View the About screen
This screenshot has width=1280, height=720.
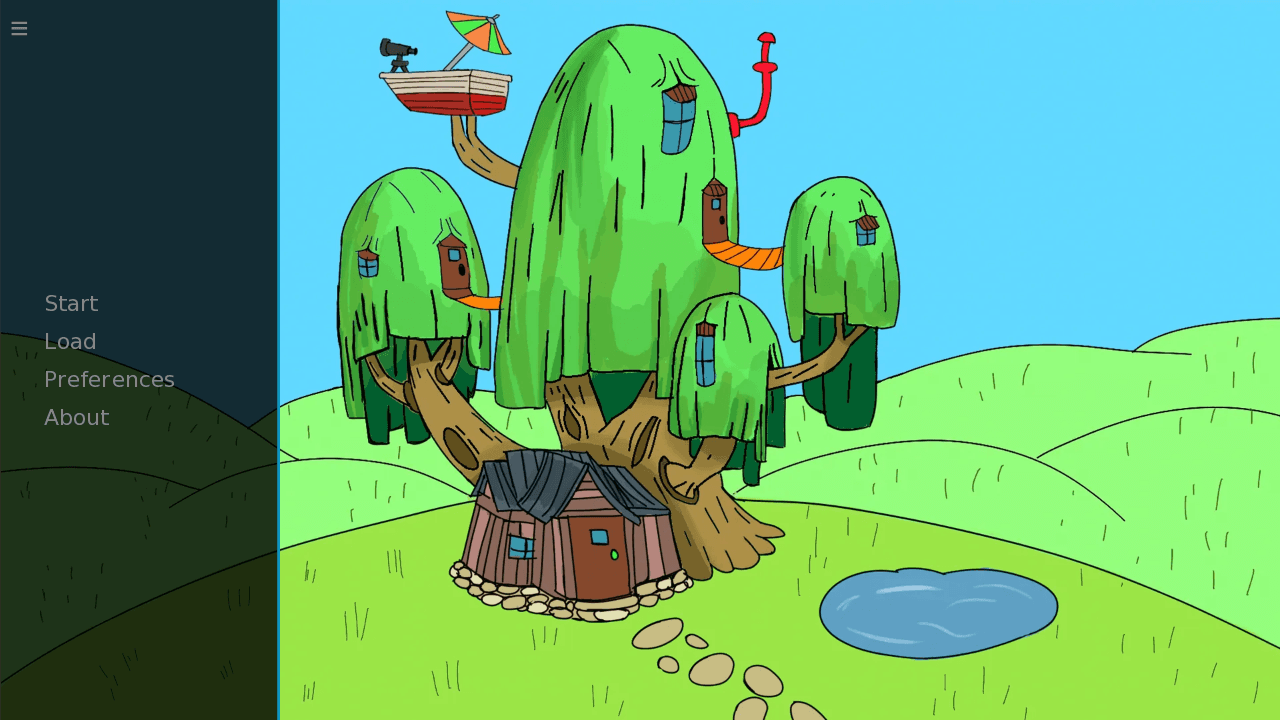[x=76, y=418]
